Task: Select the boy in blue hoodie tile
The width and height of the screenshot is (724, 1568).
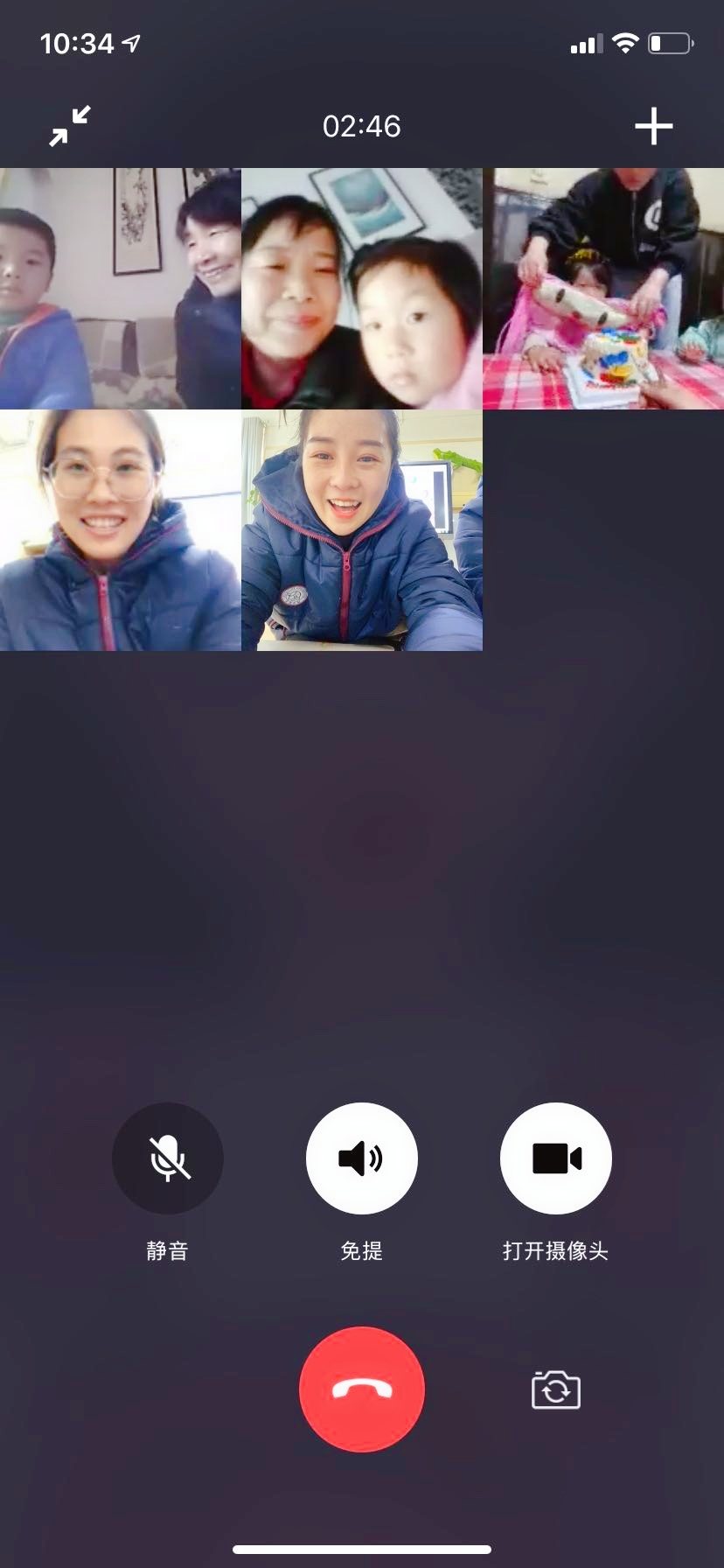Action: 120,289
